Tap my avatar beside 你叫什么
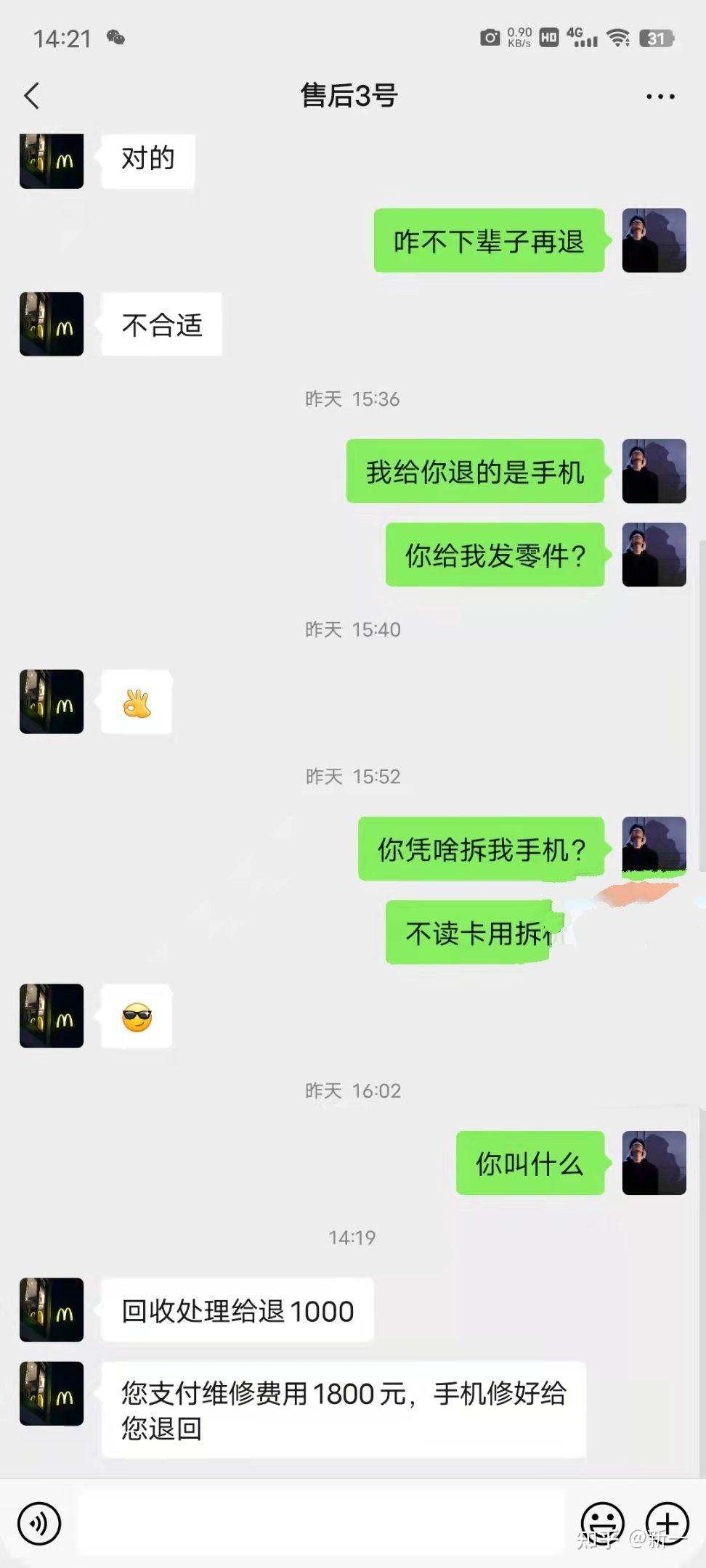This screenshot has width=706, height=1568. (x=654, y=1162)
